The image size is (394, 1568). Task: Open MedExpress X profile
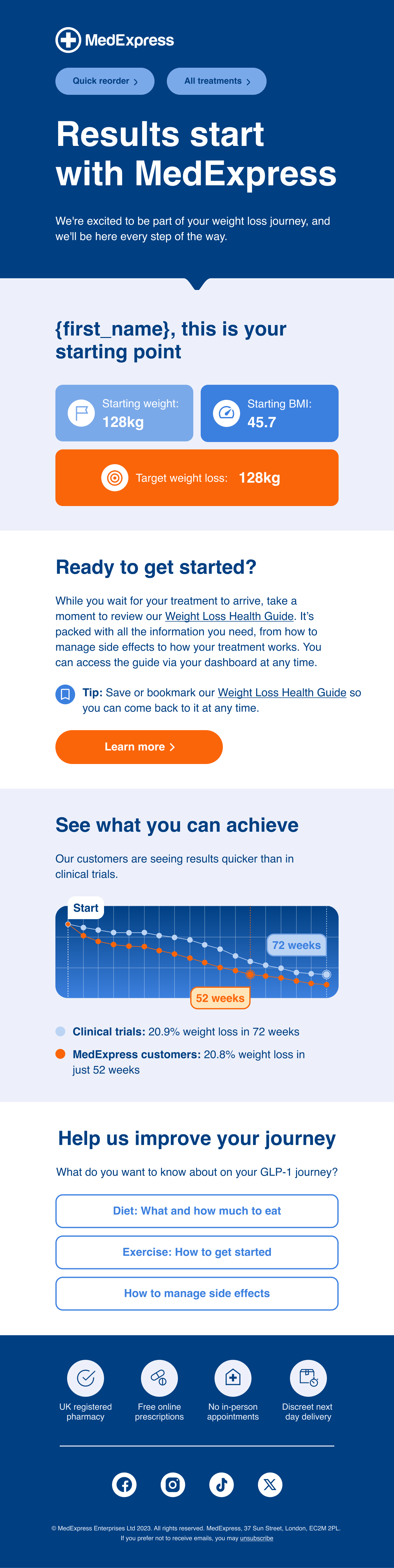pos(270,1485)
